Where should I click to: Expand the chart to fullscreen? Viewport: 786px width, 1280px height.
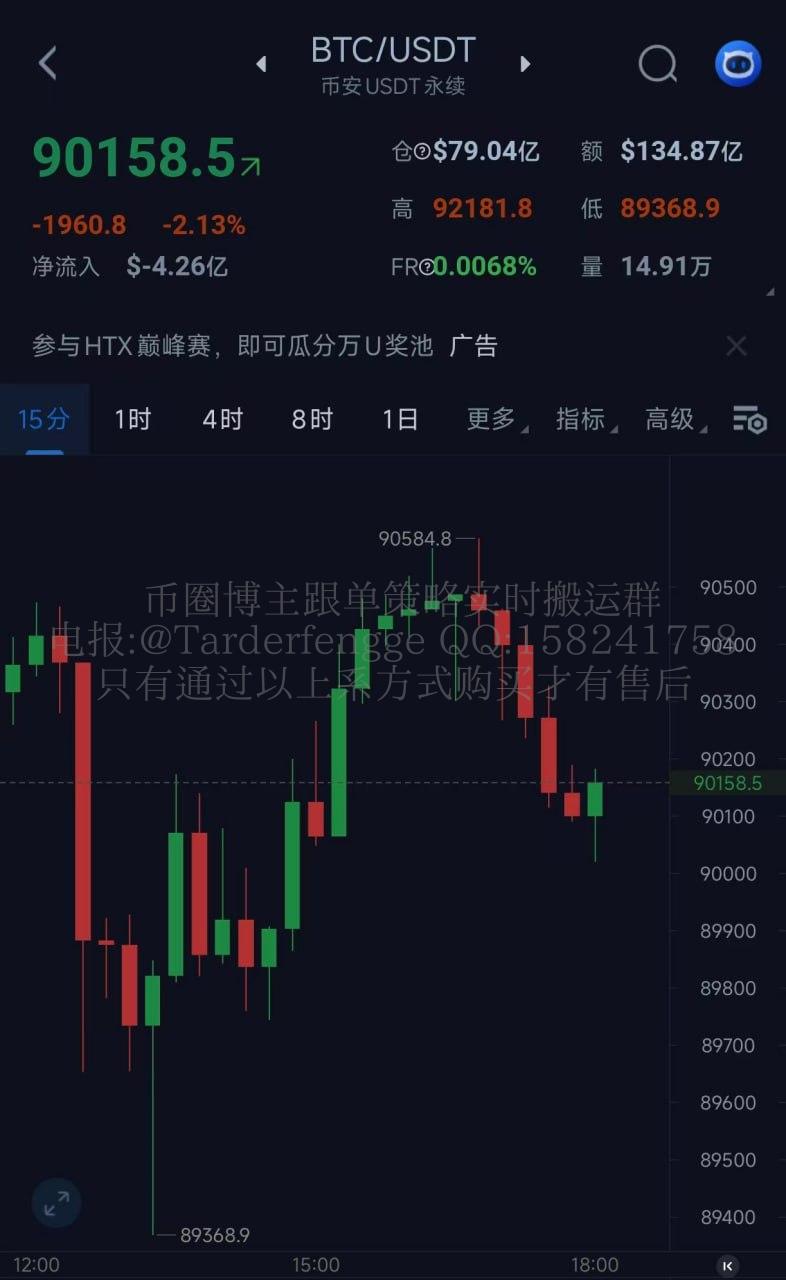56,1203
